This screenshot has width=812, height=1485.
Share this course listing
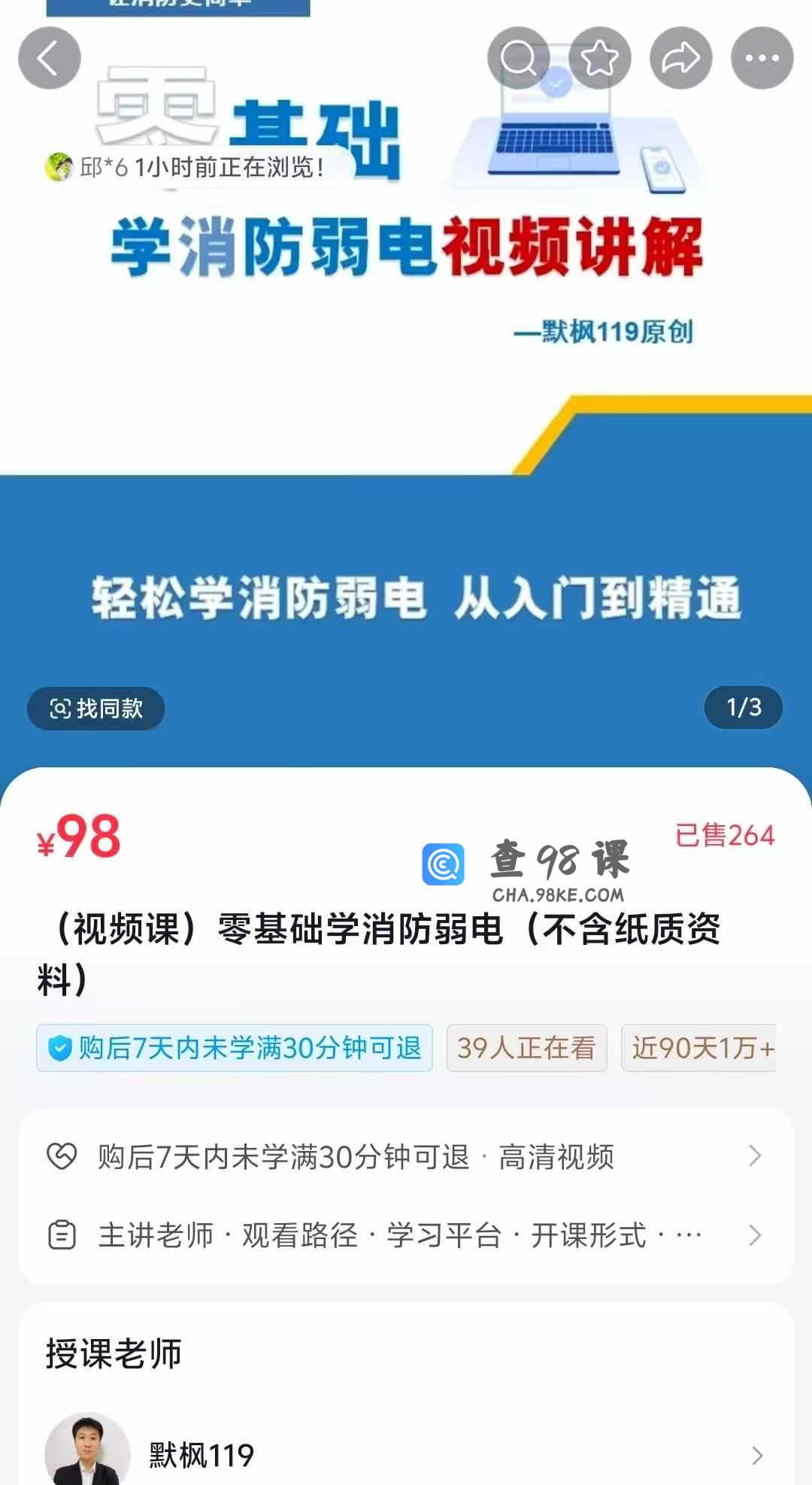click(x=680, y=58)
